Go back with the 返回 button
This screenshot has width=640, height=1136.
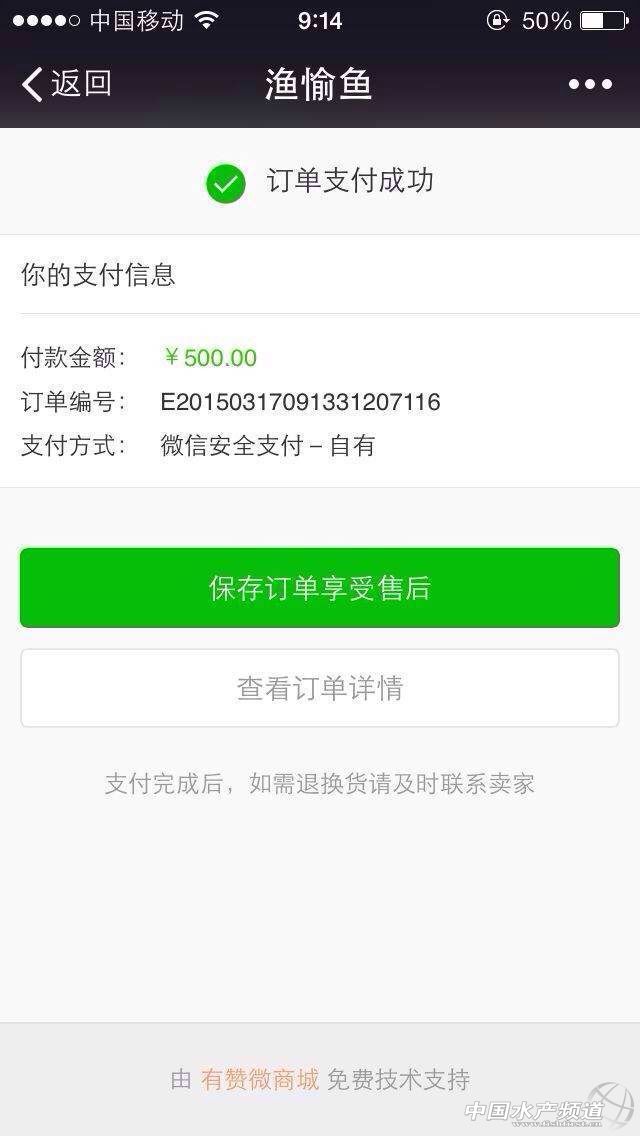[x=66, y=84]
